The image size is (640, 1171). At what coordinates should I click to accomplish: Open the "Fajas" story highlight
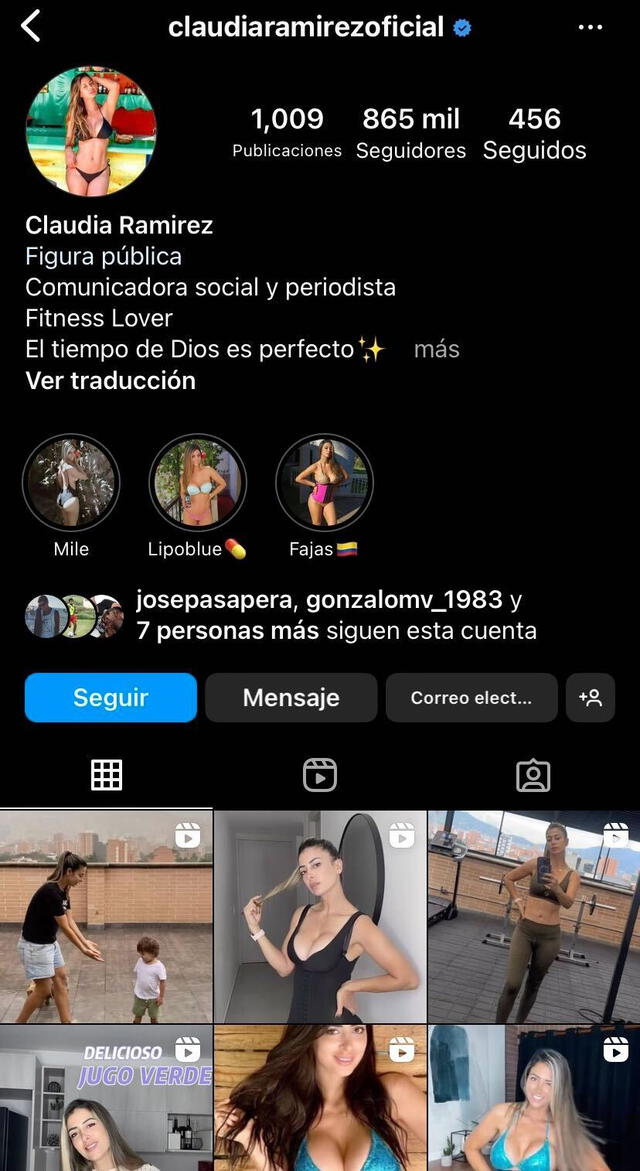tap(323, 482)
